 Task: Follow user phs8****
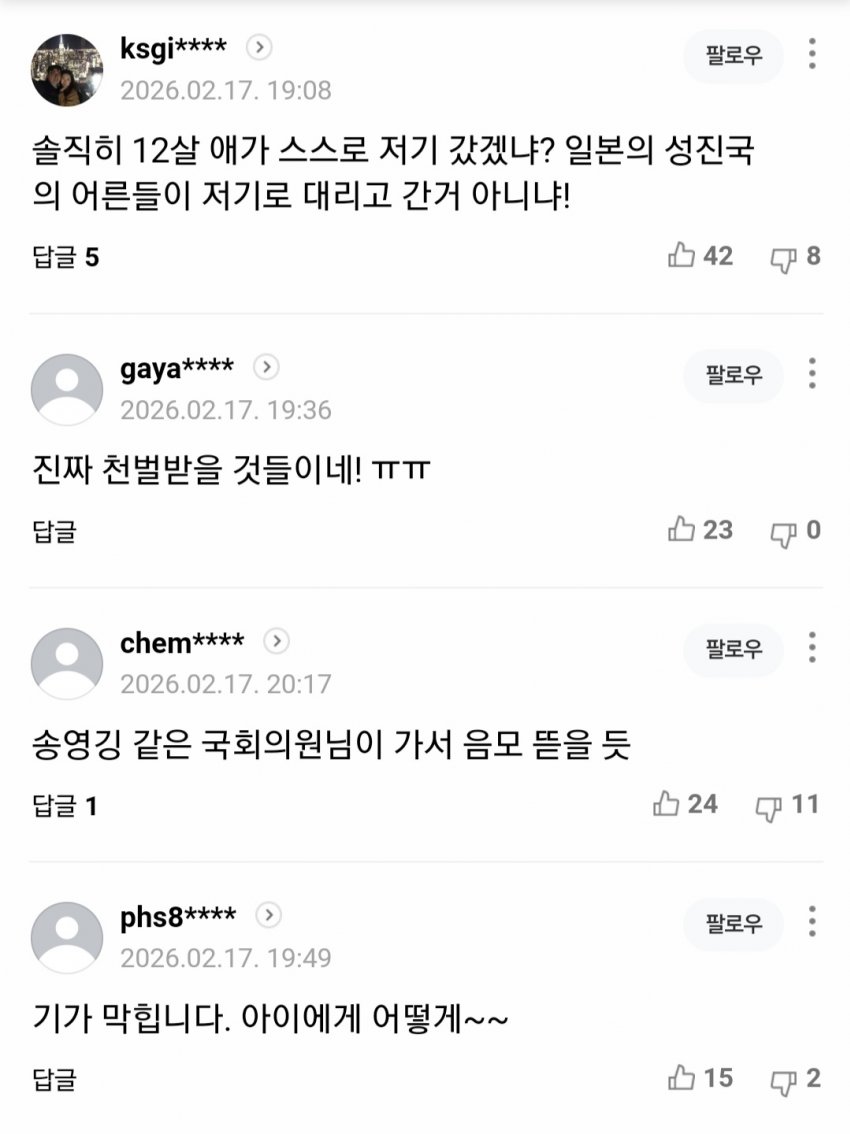coord(733,923)
